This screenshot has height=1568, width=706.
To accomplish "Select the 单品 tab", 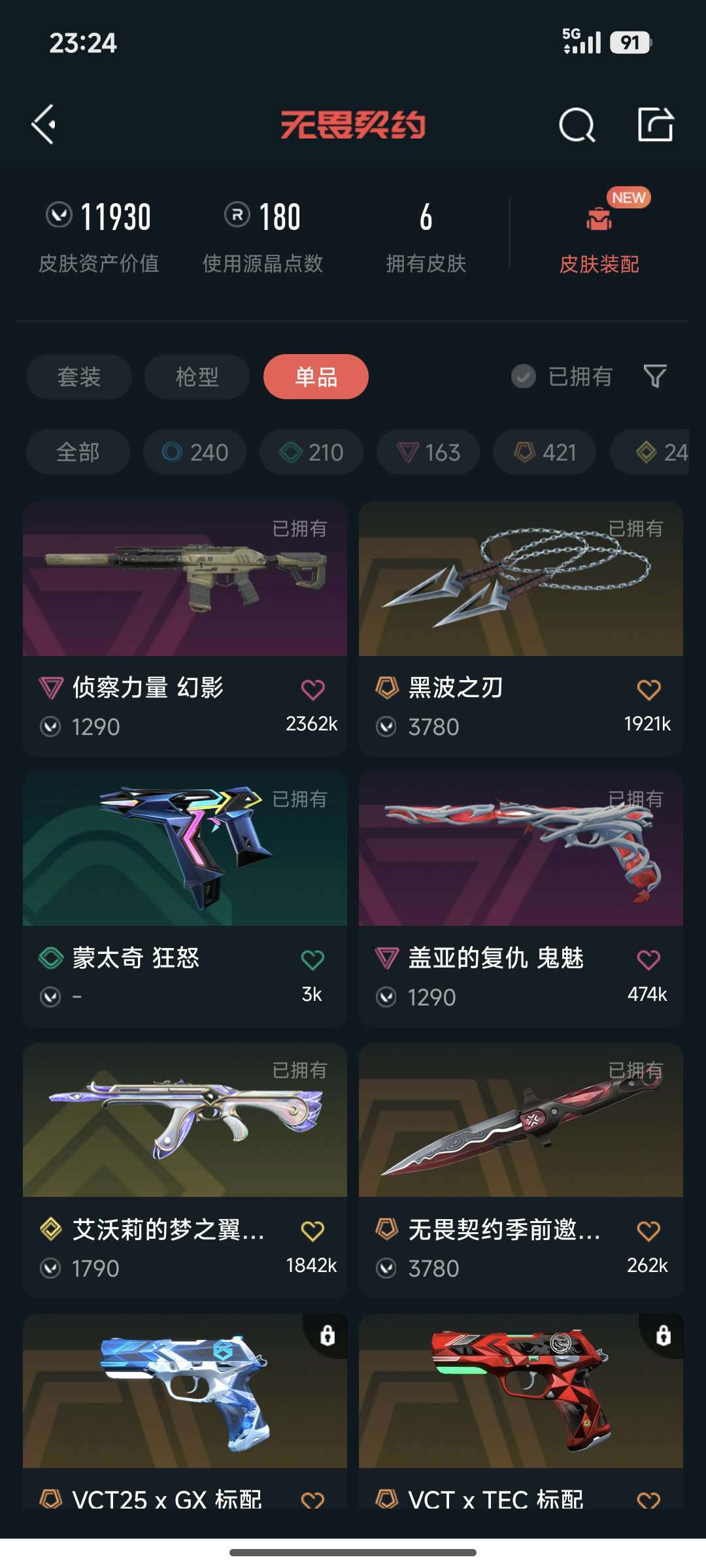I will 316,377.
